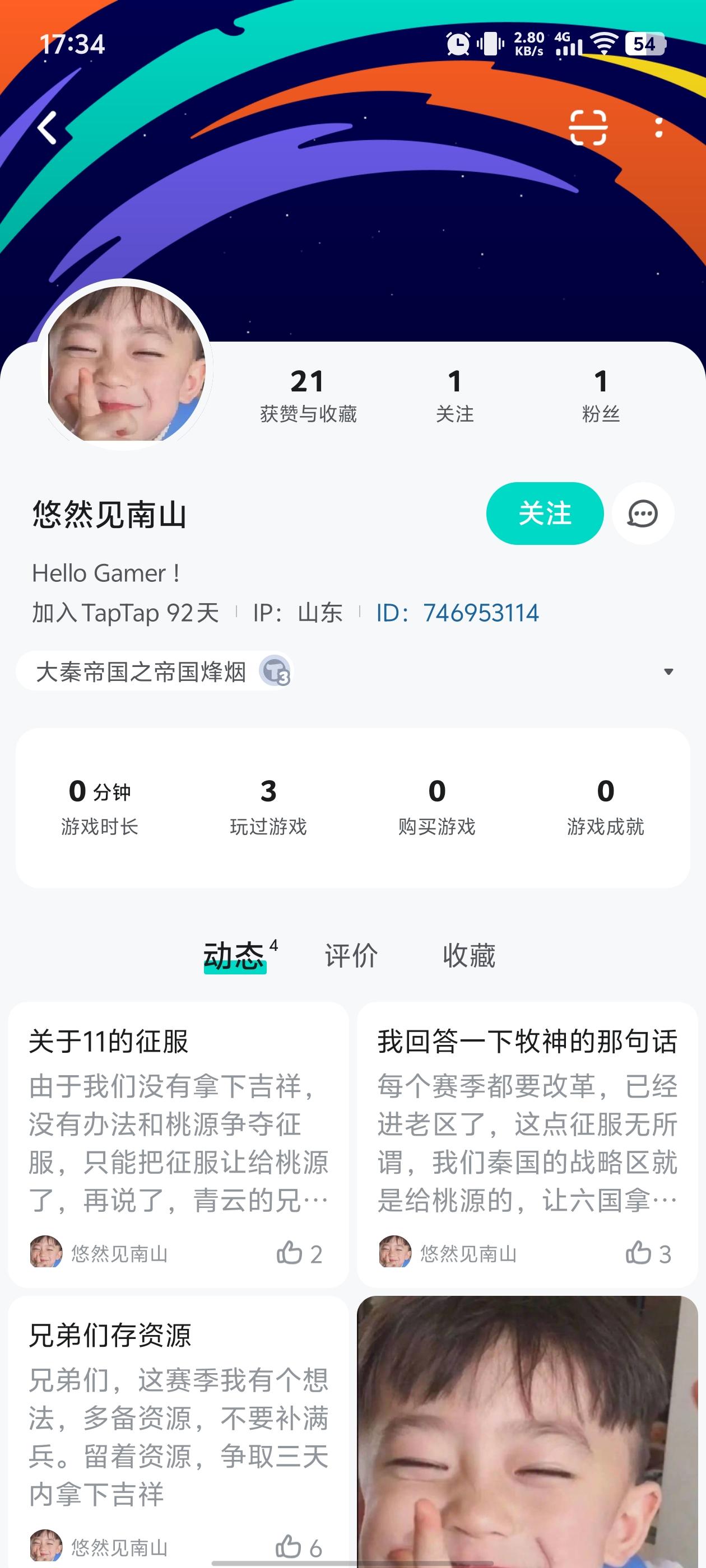Viewport: 706px width, 1568px height.
Task: View this user's 粉丝 list
Action: point(601,395)
